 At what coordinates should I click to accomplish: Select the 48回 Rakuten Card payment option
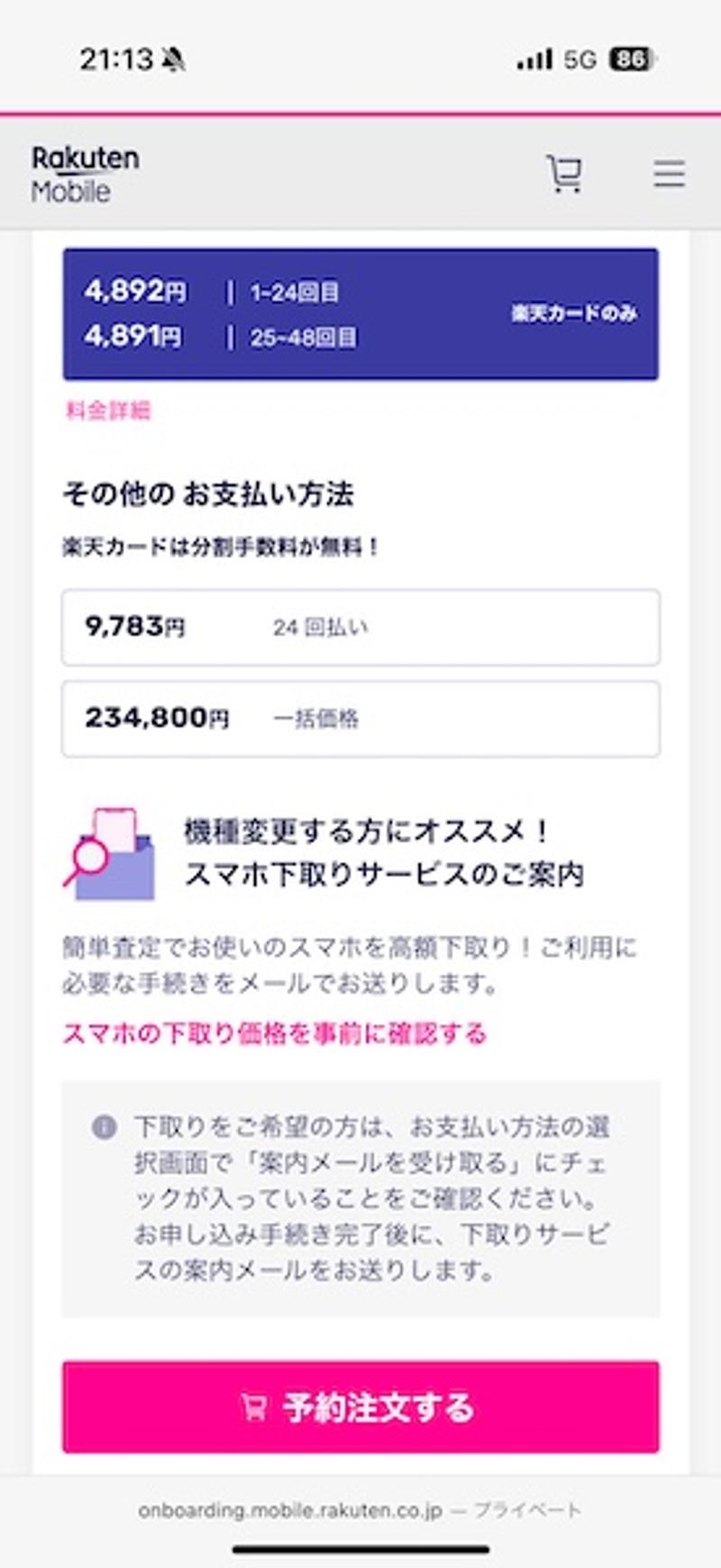[x=360, y=314]
